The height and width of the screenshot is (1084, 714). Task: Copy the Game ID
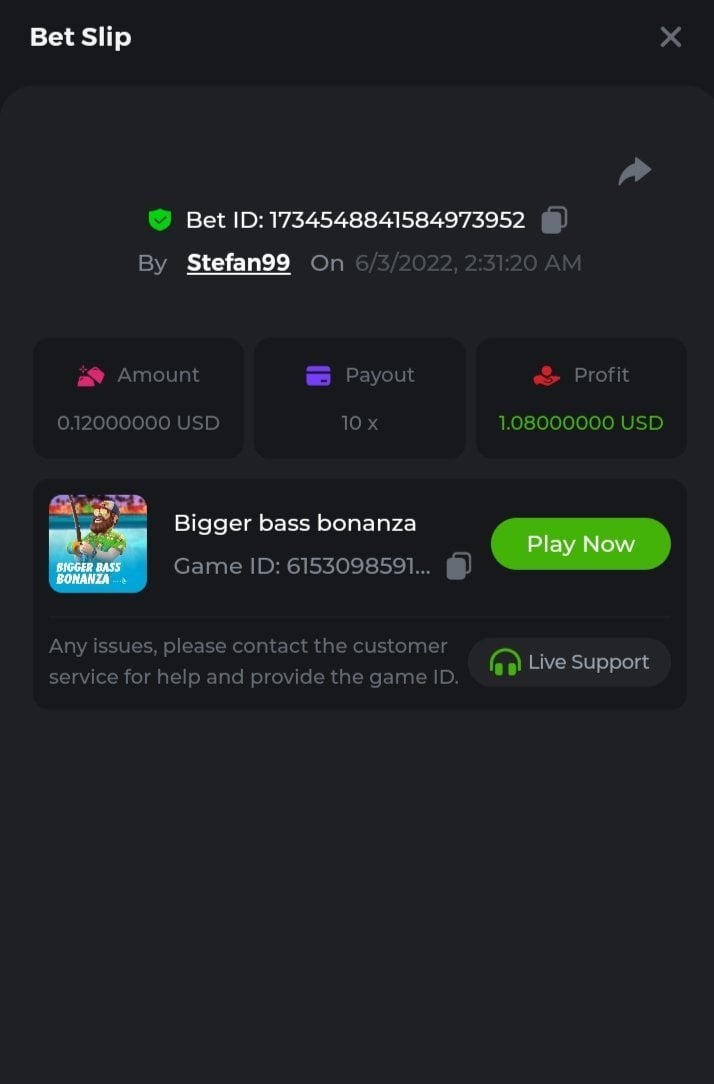(x=458, y=566)
